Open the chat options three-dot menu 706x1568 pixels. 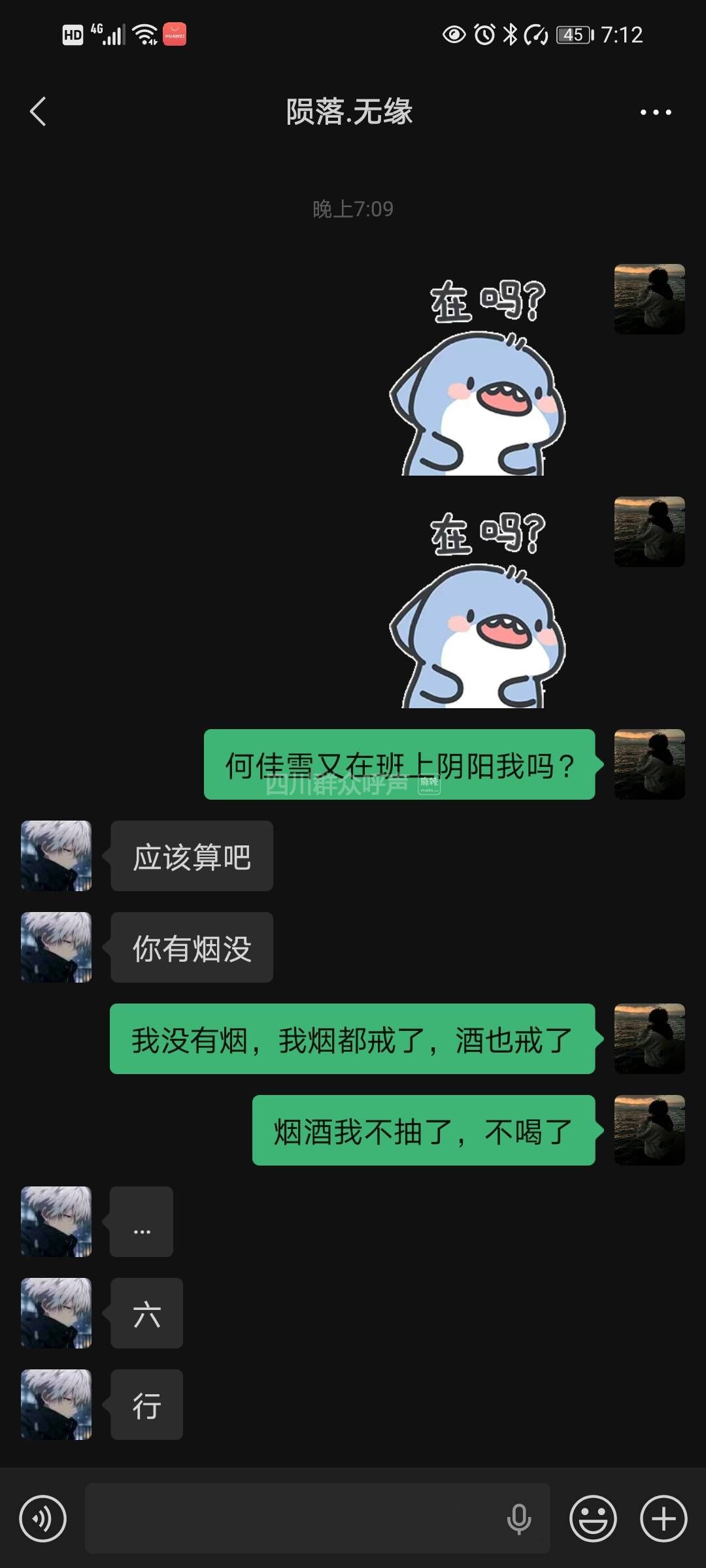click(655, 112)
